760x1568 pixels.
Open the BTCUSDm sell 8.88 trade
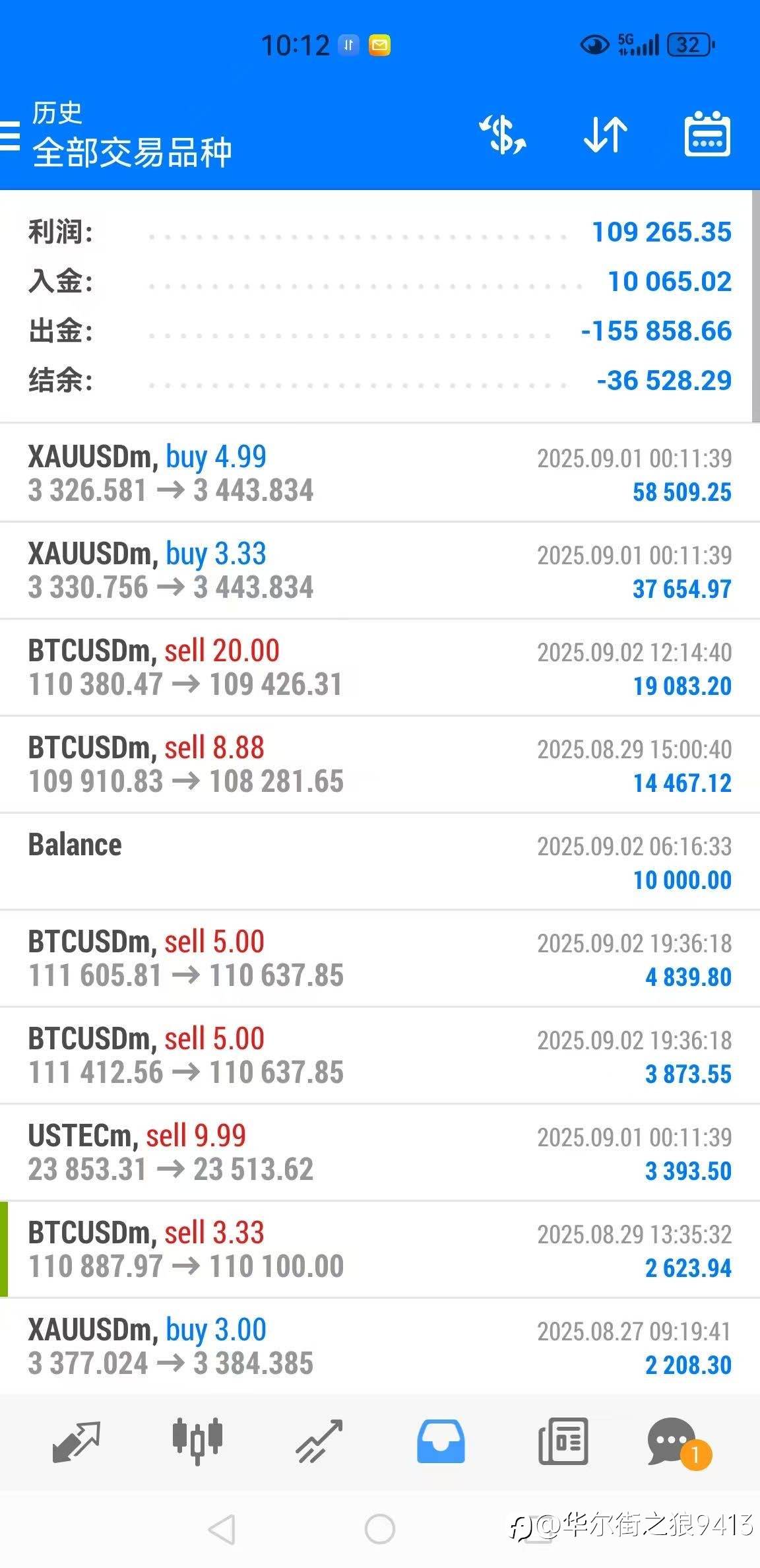379,764
